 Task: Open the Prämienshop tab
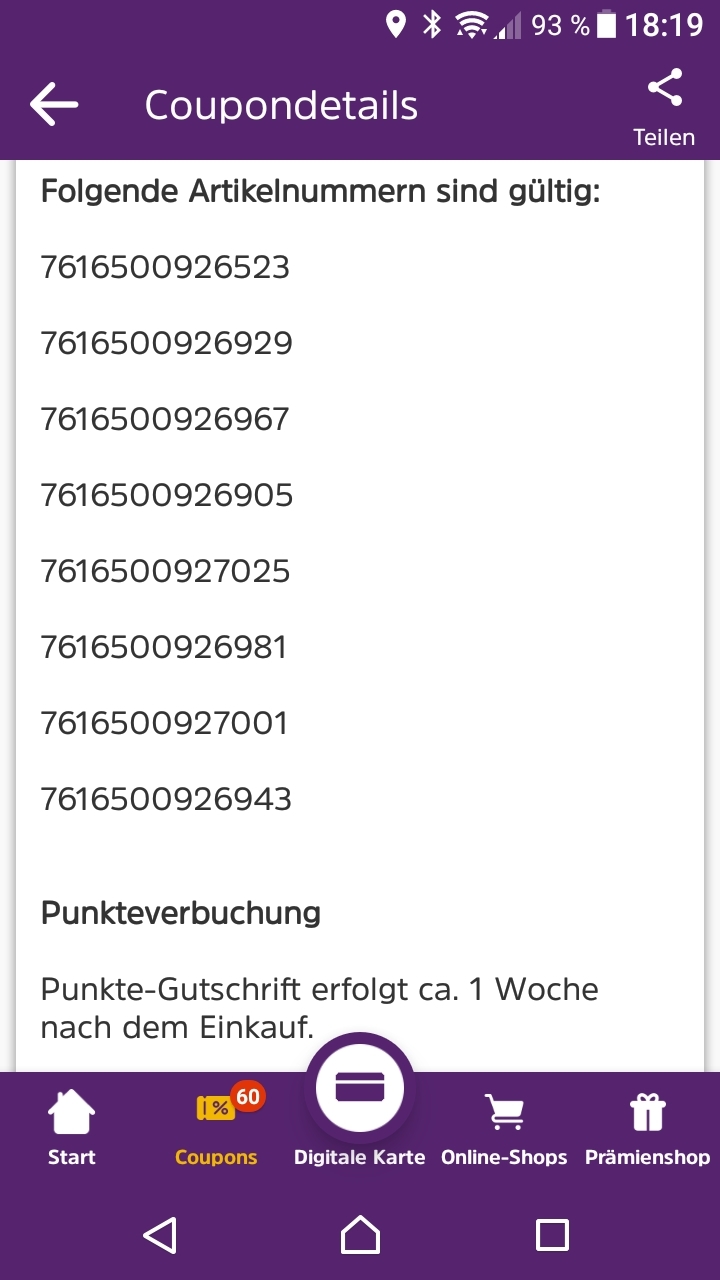pos(647,1128)
